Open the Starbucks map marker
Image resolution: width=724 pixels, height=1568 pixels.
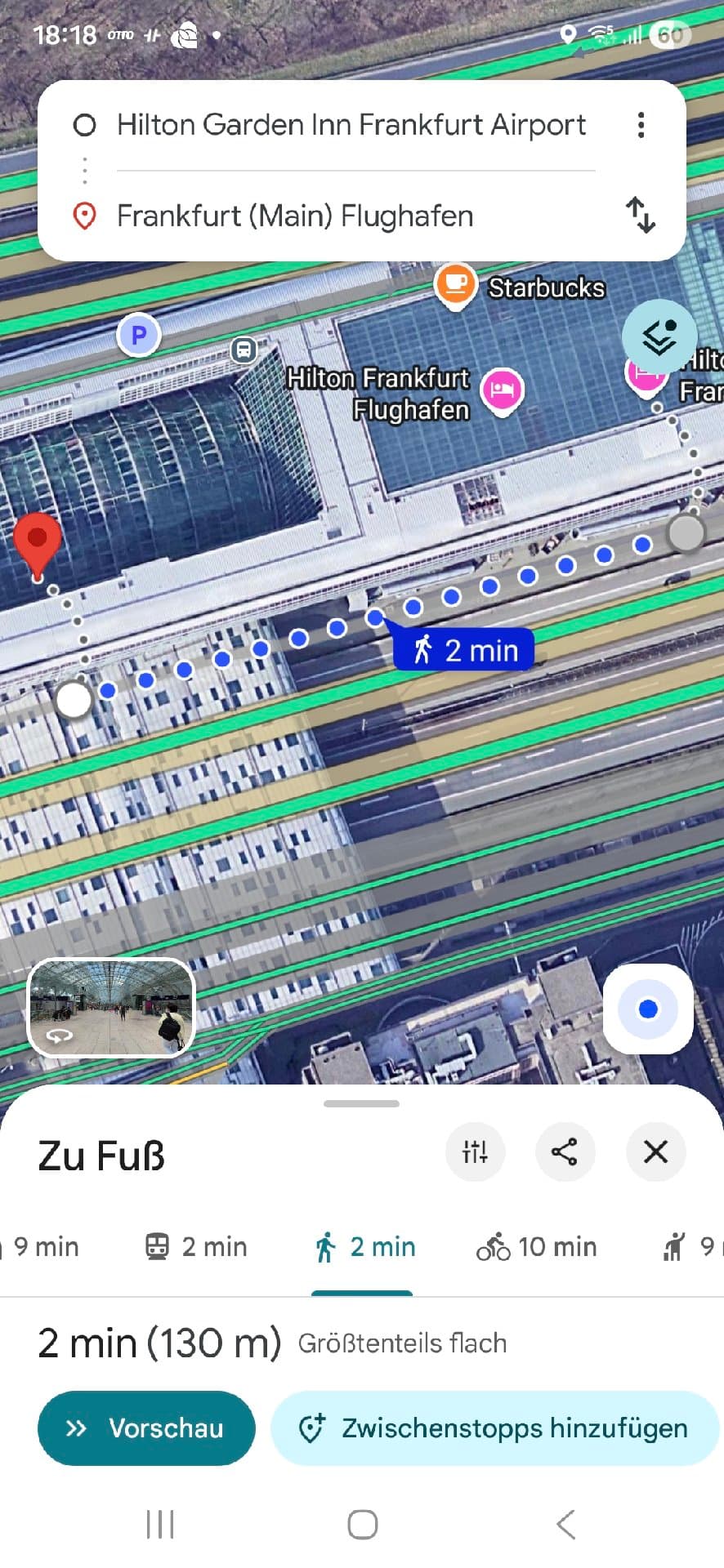[x=456, y=285]
